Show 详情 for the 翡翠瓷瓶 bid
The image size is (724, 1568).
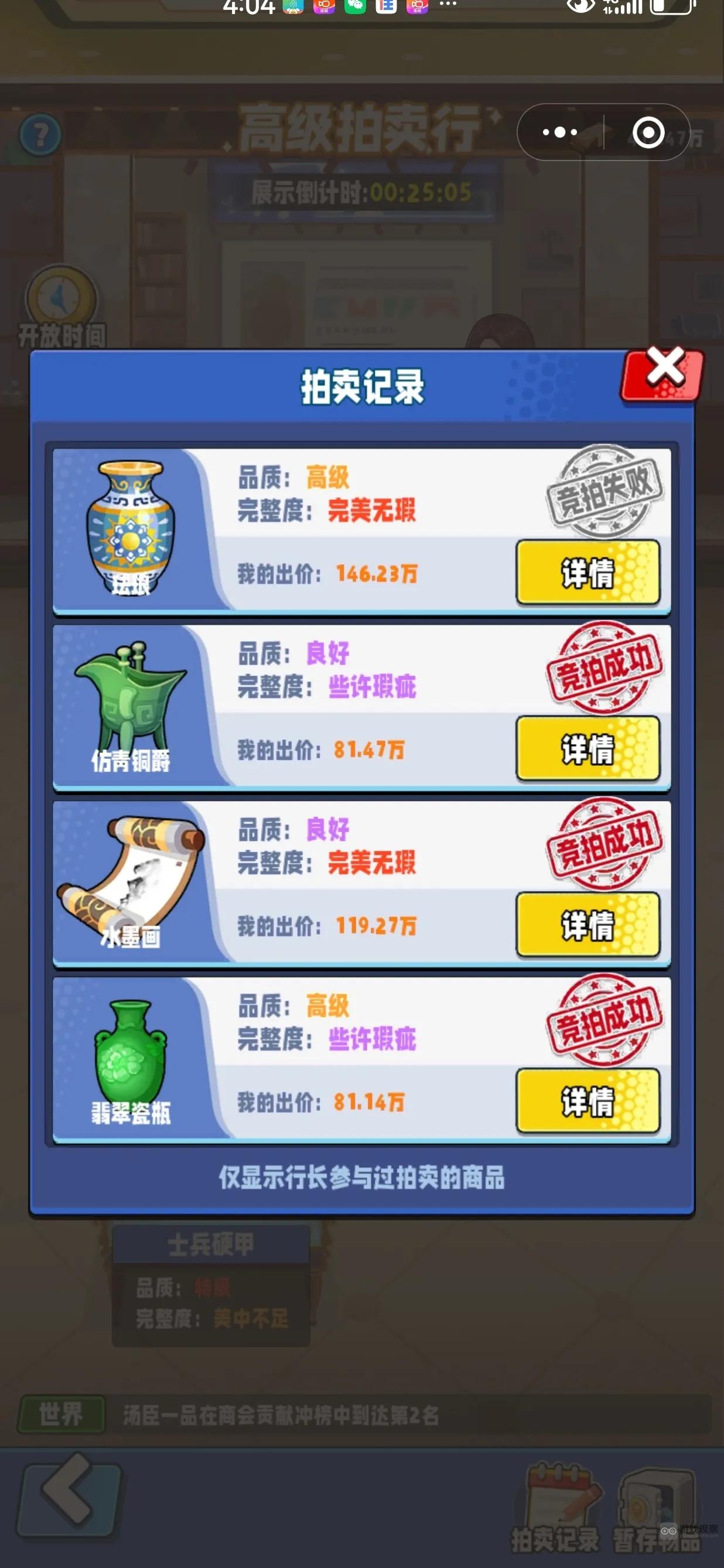click(x=588, y=1100)
